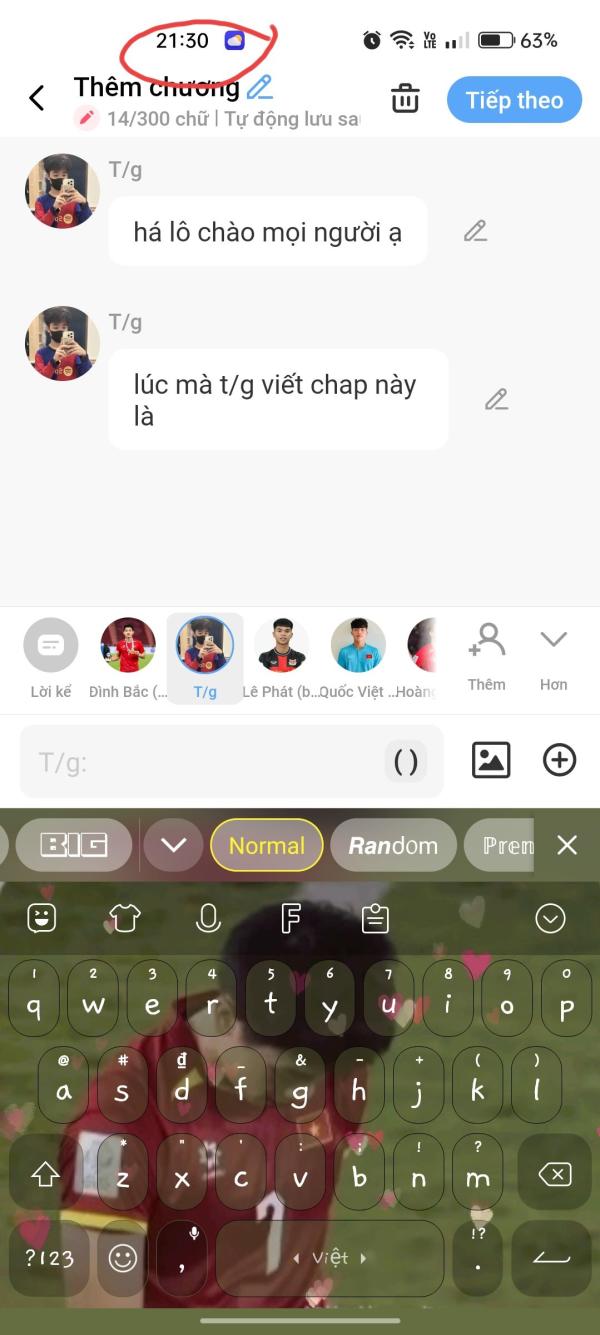Delete the chapter with the trash icon

[404, 99]
